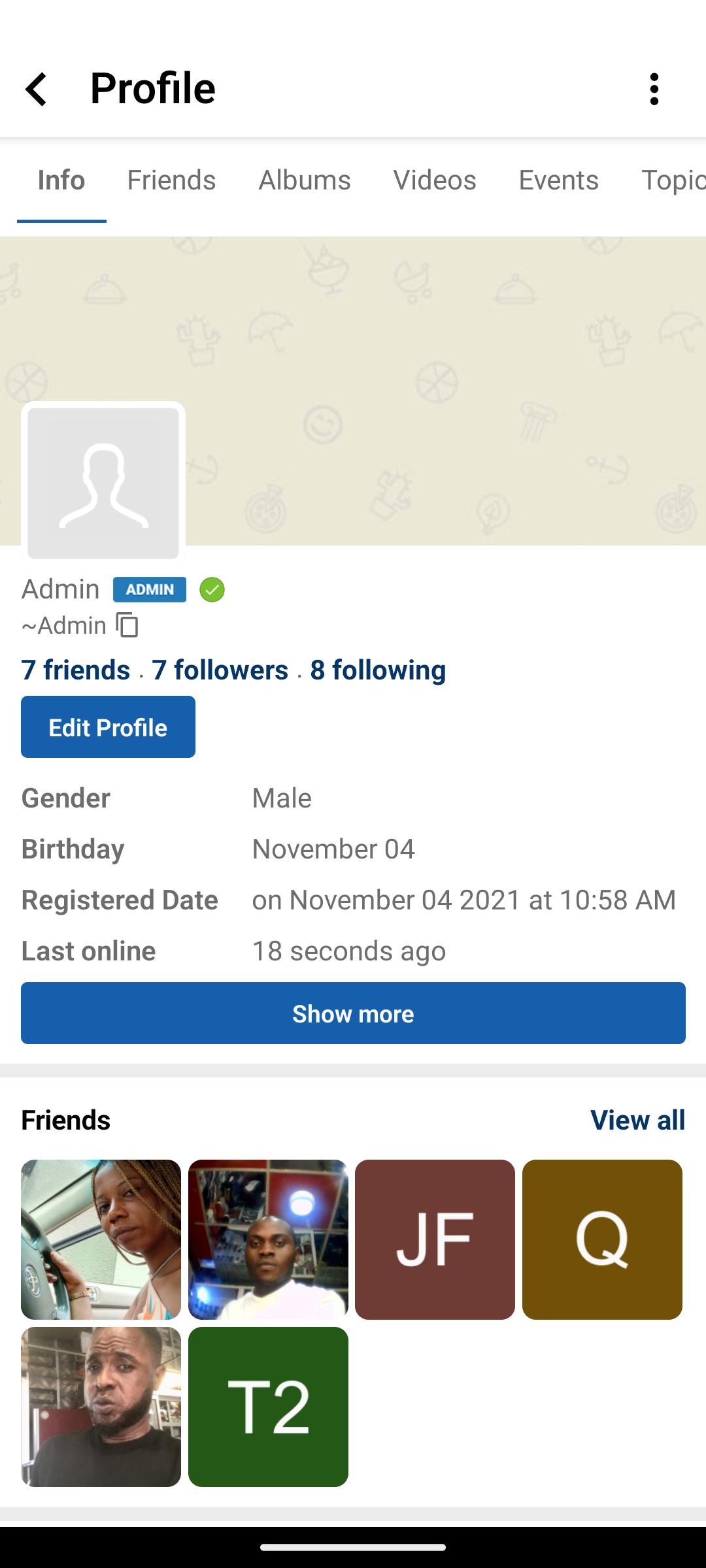Open the Info tab
706x1568 pixels.
tap(61, 180)
